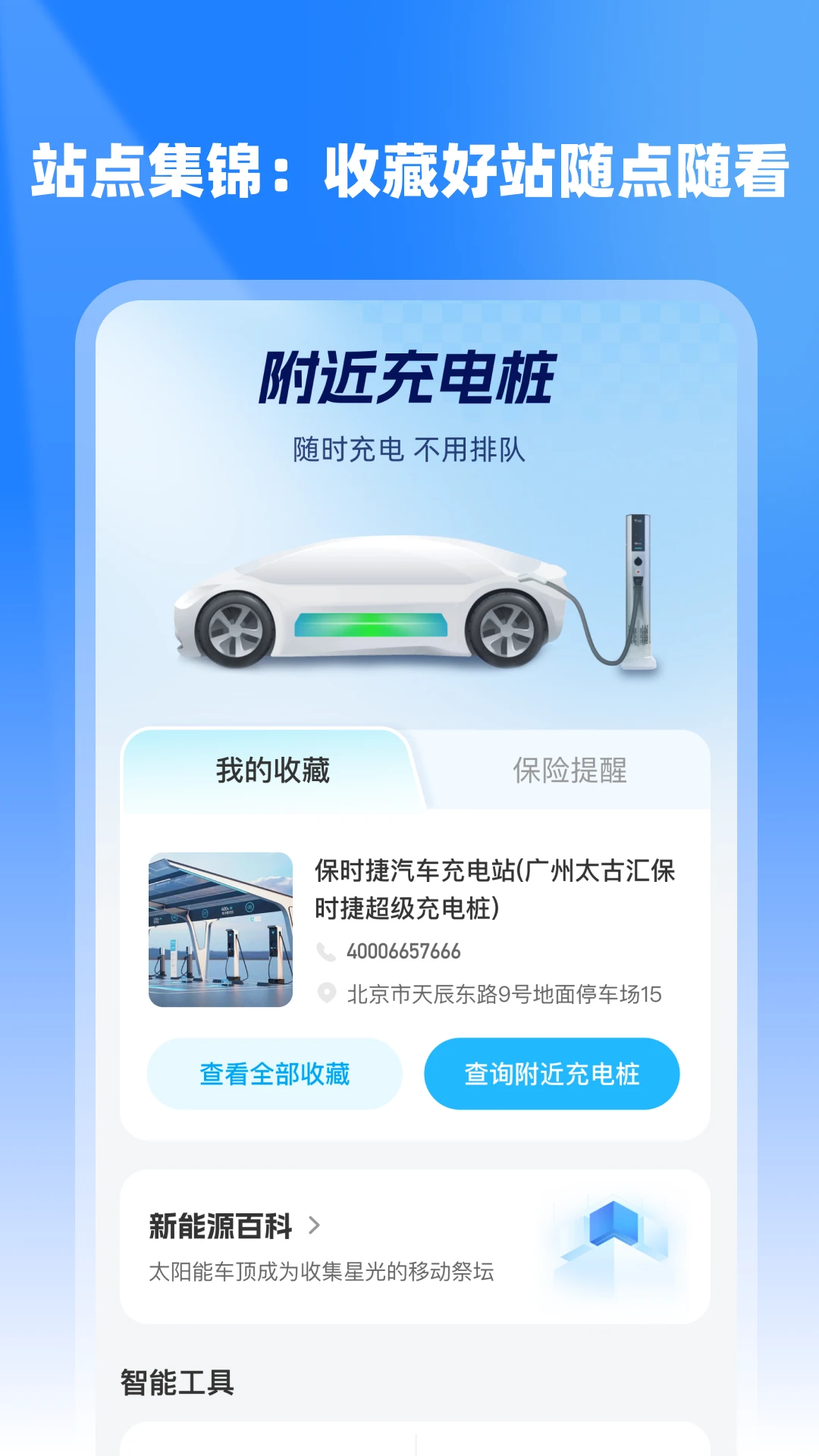Screen dimensions: 819x1456
Task: Expand 新能源百科 via its chevron arrow
Action: click(x=313, y=1226)
